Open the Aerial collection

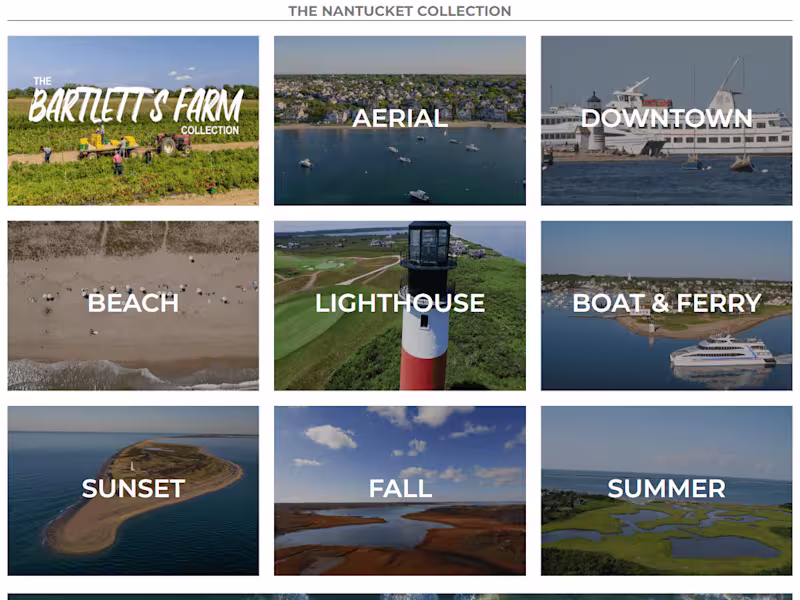click(x=400, y=120)
